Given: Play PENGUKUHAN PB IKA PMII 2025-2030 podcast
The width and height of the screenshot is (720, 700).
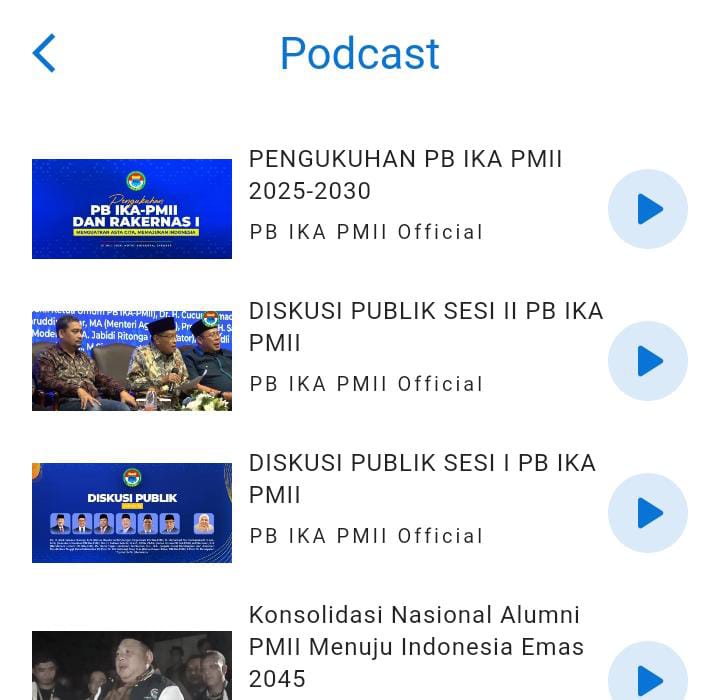Looking at the screenshot, I should pos(648,209).
